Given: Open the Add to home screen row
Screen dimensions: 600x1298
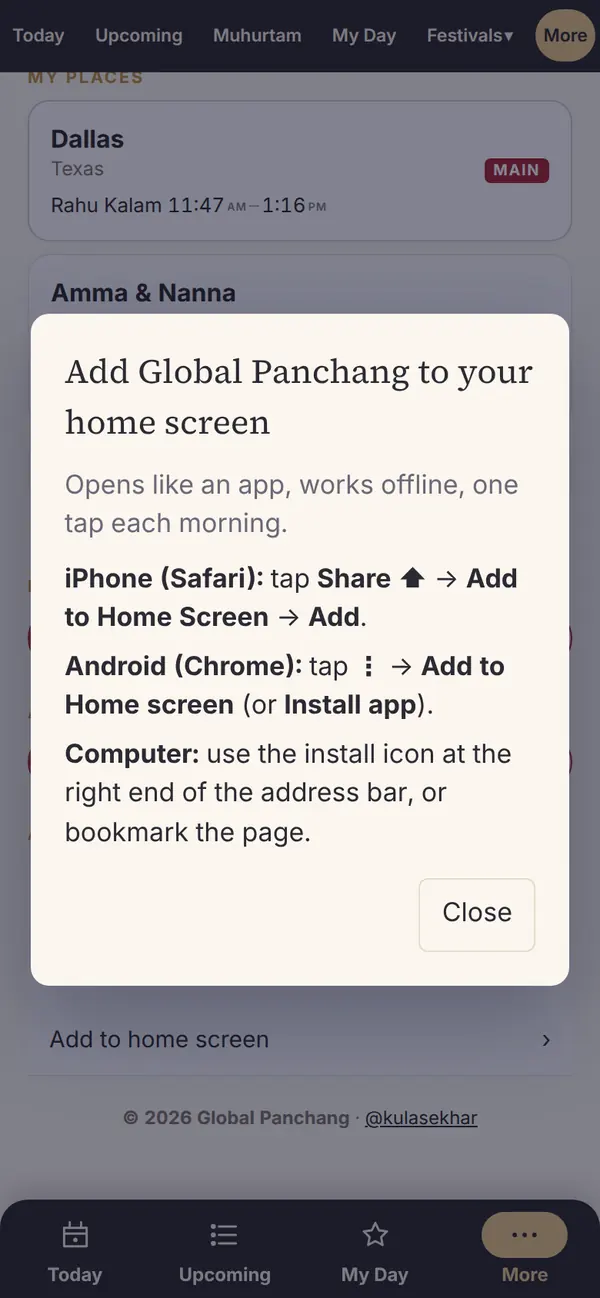Looking at the screenshot, I should 300,1039.
